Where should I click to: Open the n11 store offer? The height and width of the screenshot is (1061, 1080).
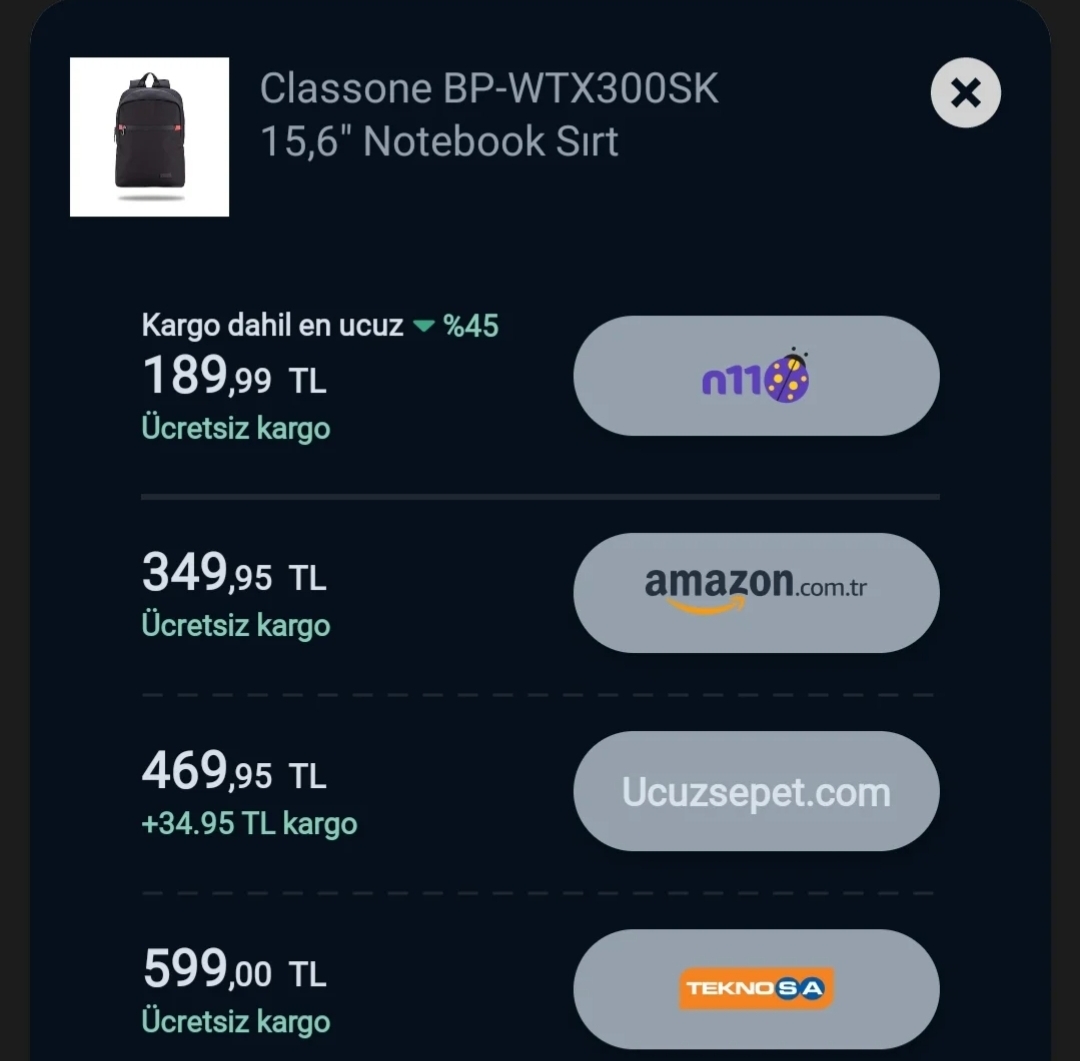756,376
